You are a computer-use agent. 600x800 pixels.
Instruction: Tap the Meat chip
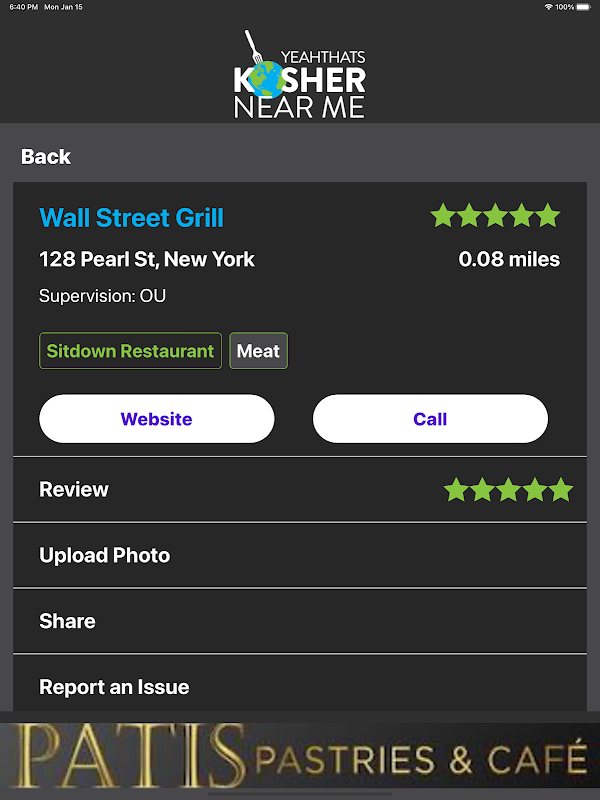pos(258,351)
